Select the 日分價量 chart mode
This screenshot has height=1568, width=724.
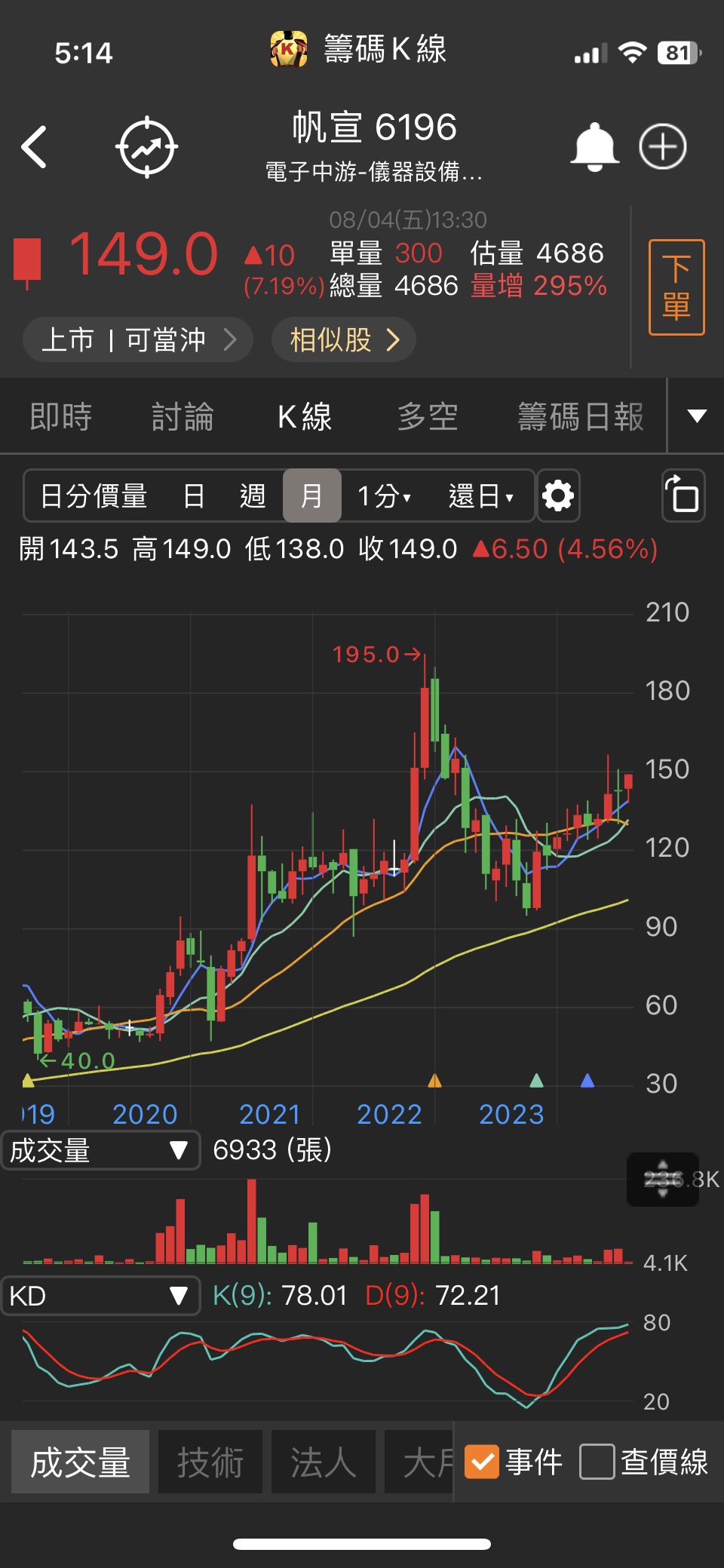click(94, 496)
